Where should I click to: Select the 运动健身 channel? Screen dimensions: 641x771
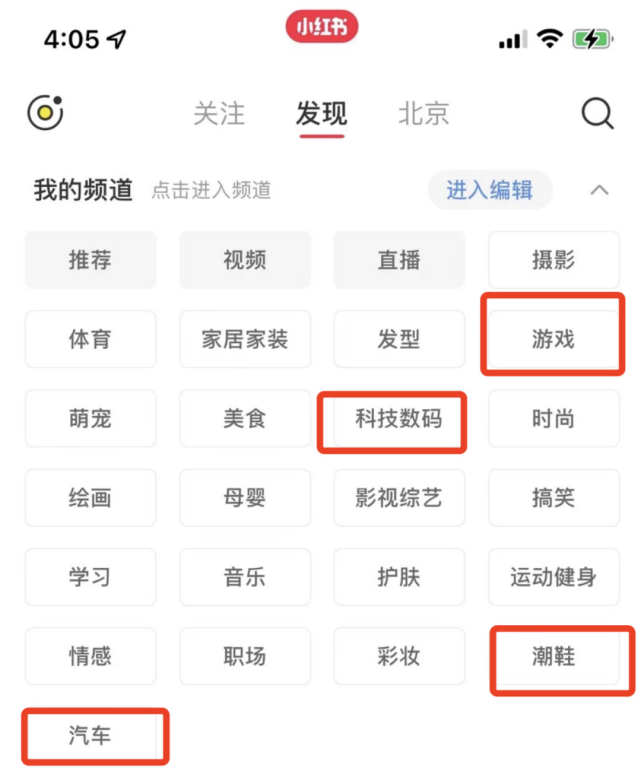click(x=554, y=577)
